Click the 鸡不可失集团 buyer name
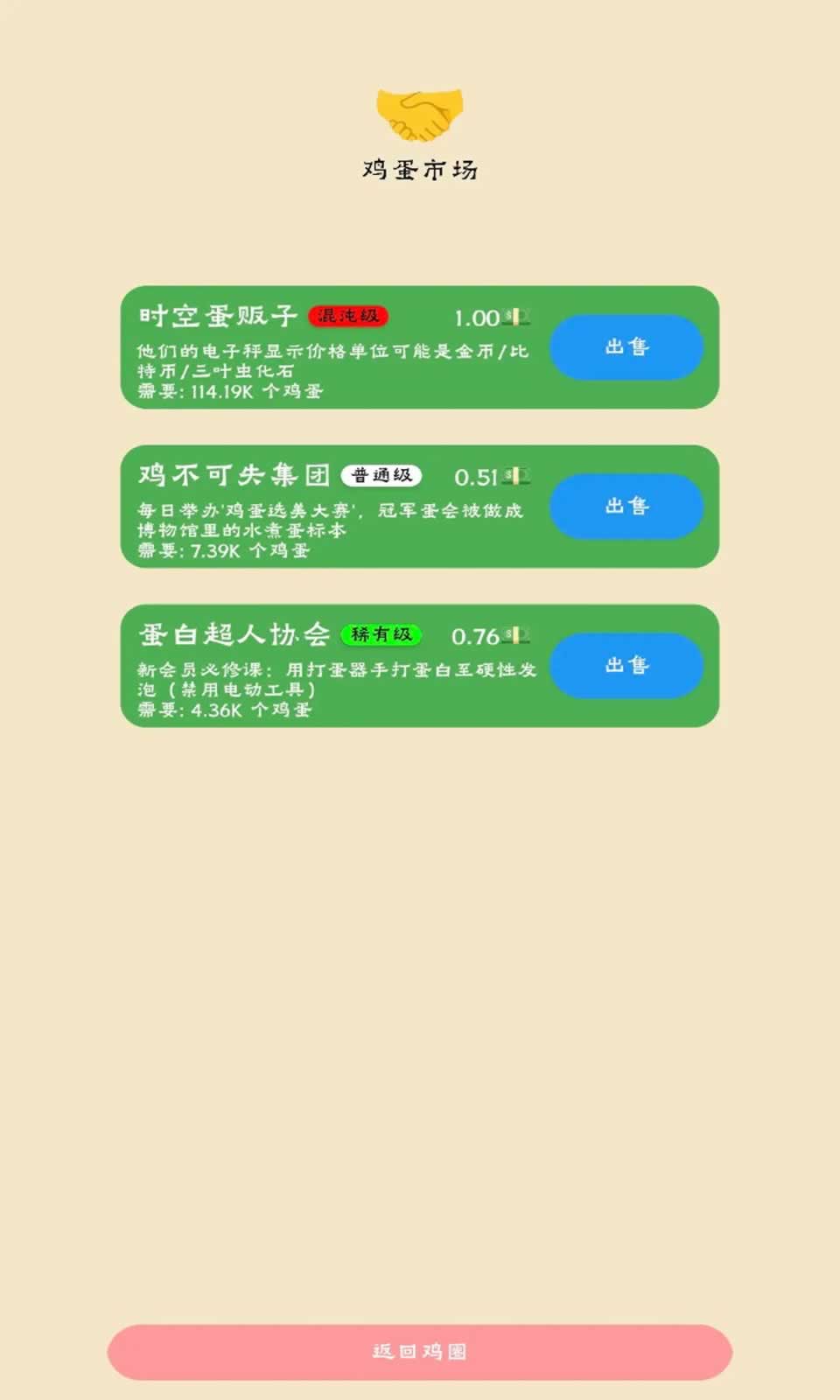The image size is (840, 1400). pyautogui.click(x=234, y=475)
